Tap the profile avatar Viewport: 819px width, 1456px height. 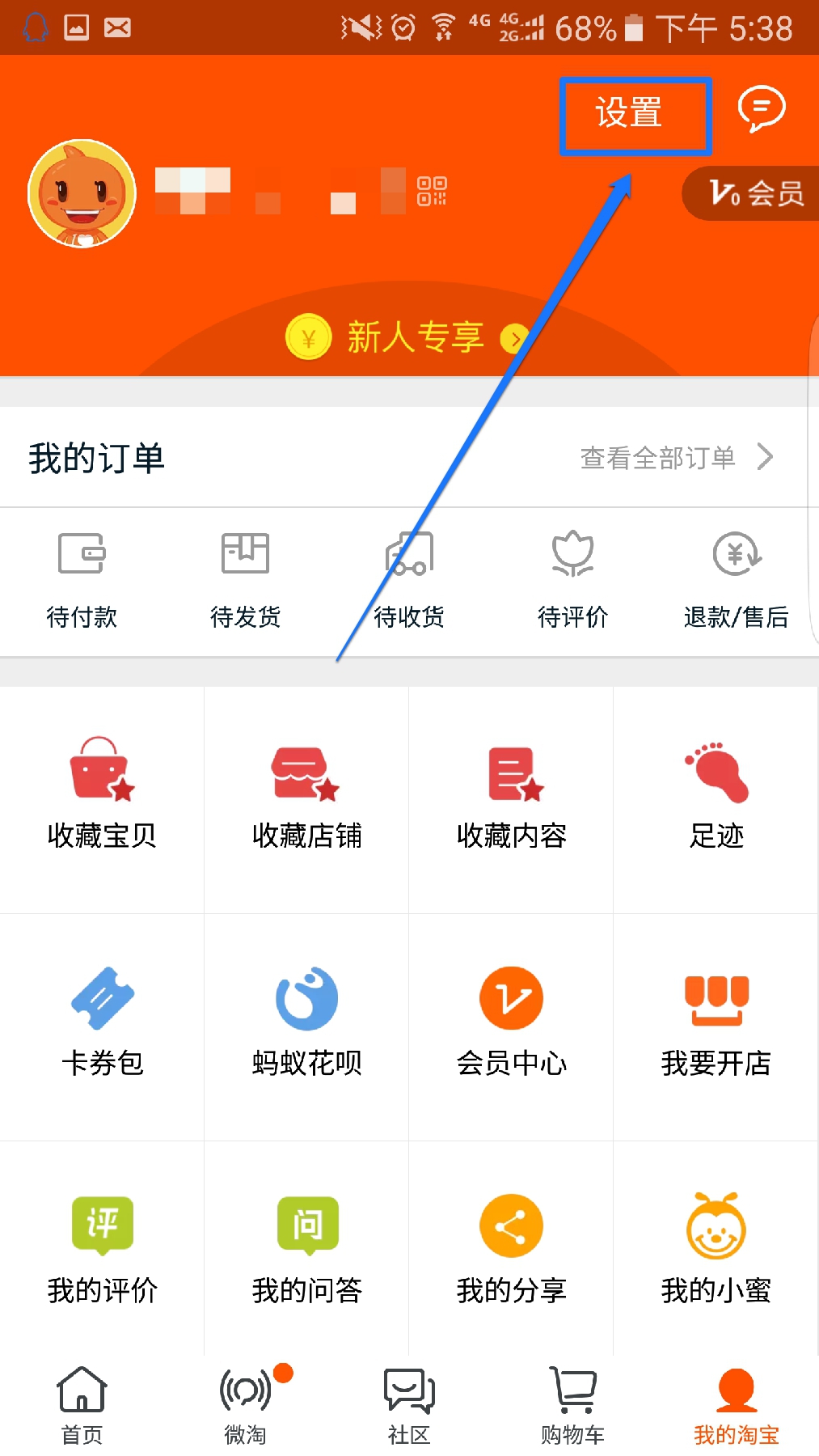click(x=82, y=194)
